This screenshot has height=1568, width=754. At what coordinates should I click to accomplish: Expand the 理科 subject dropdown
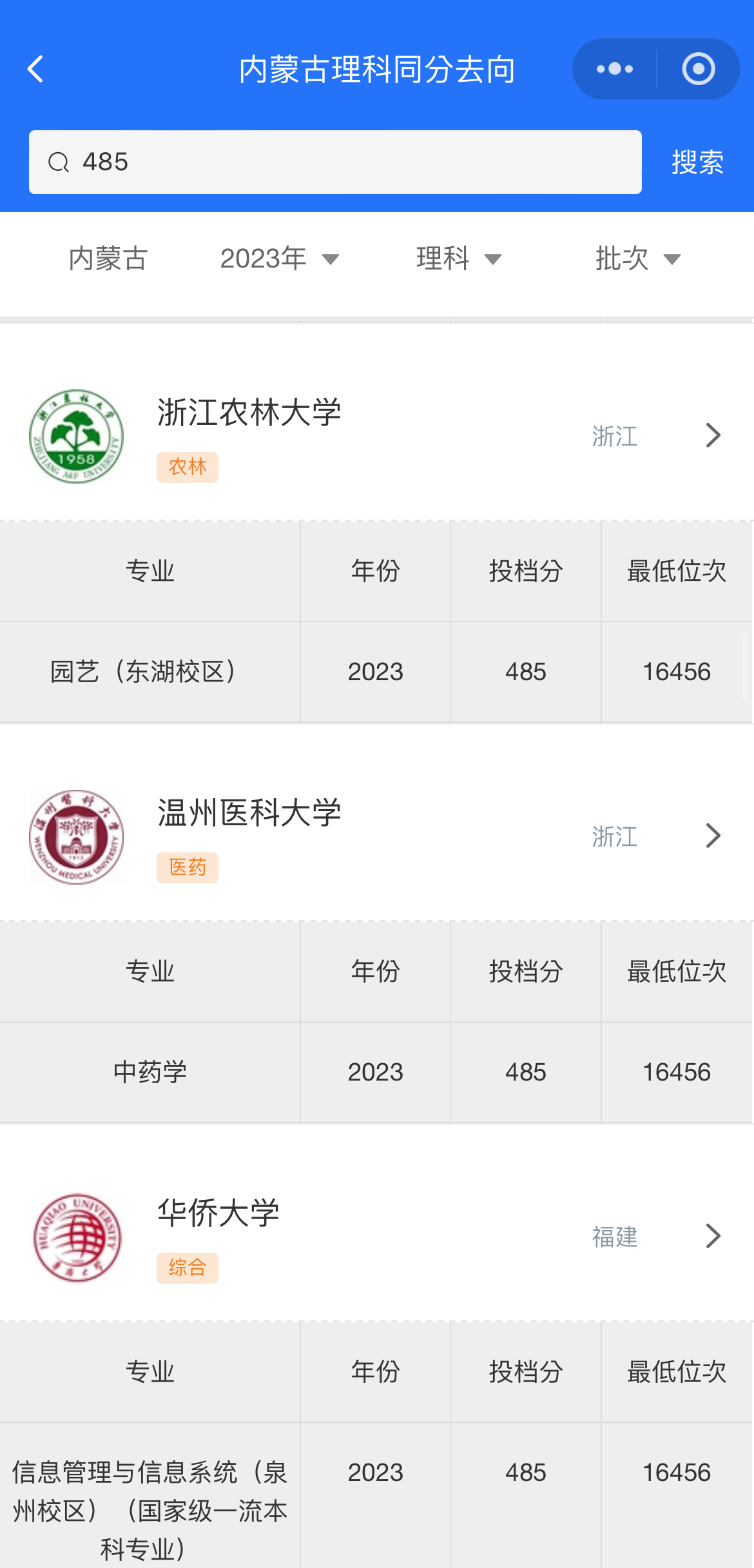point(458,259)
